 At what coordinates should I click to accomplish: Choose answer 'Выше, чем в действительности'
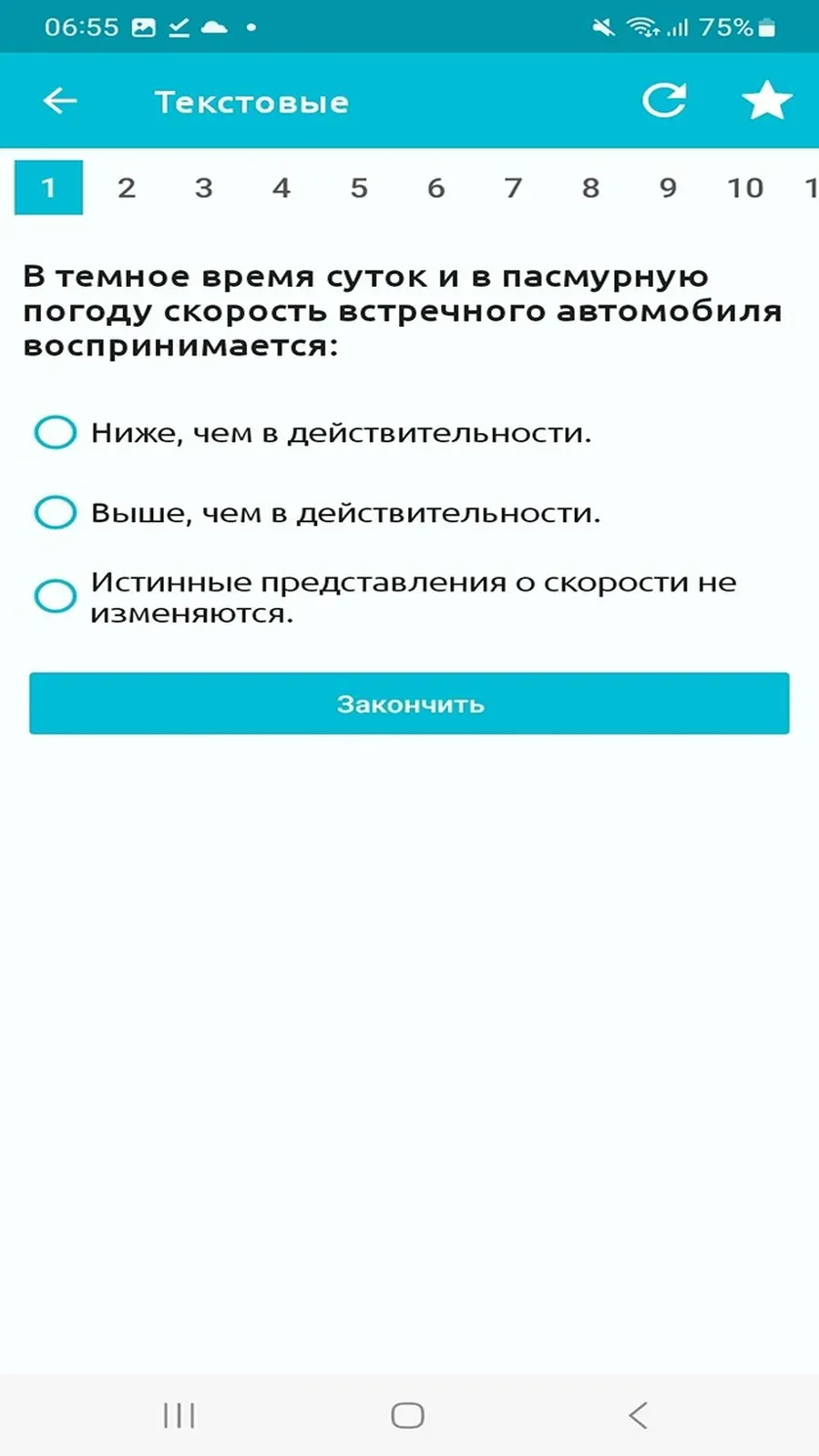tap(317, 512)
